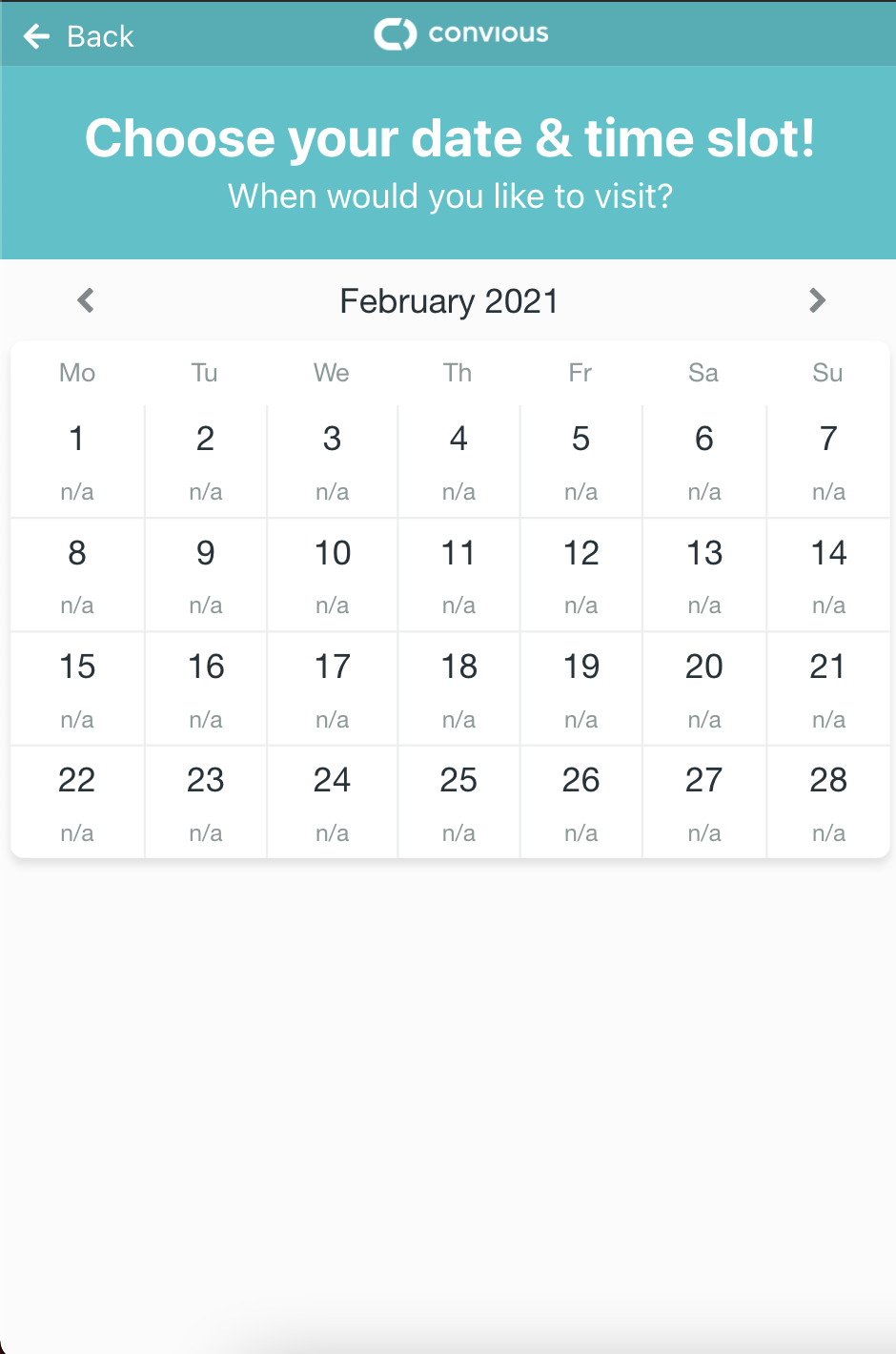Select February 16 date cell
Image resolution: width=896 pixels, height=1354 pixels.
click(x=206, y=688)
